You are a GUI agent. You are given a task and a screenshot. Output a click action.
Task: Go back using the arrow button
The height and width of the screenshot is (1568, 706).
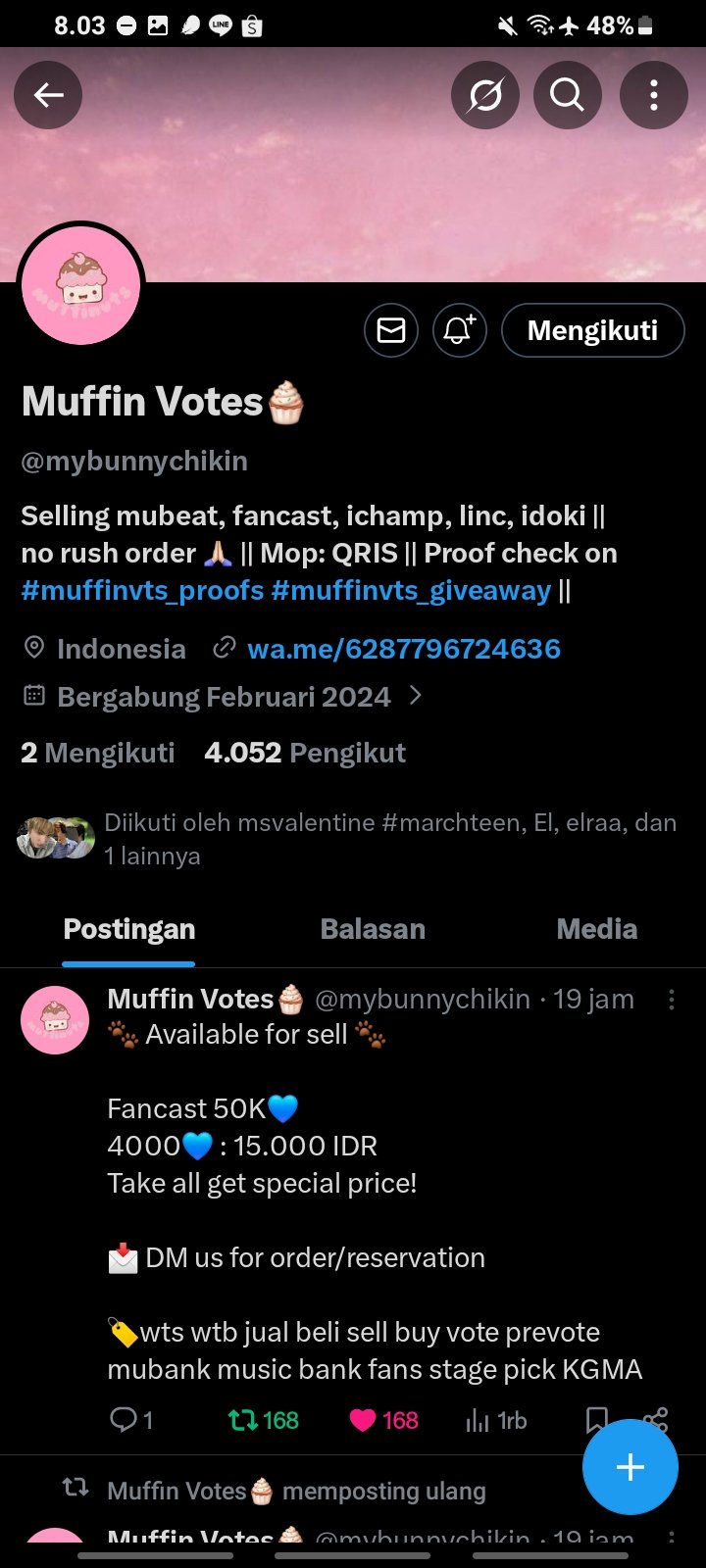coord(48,95)
